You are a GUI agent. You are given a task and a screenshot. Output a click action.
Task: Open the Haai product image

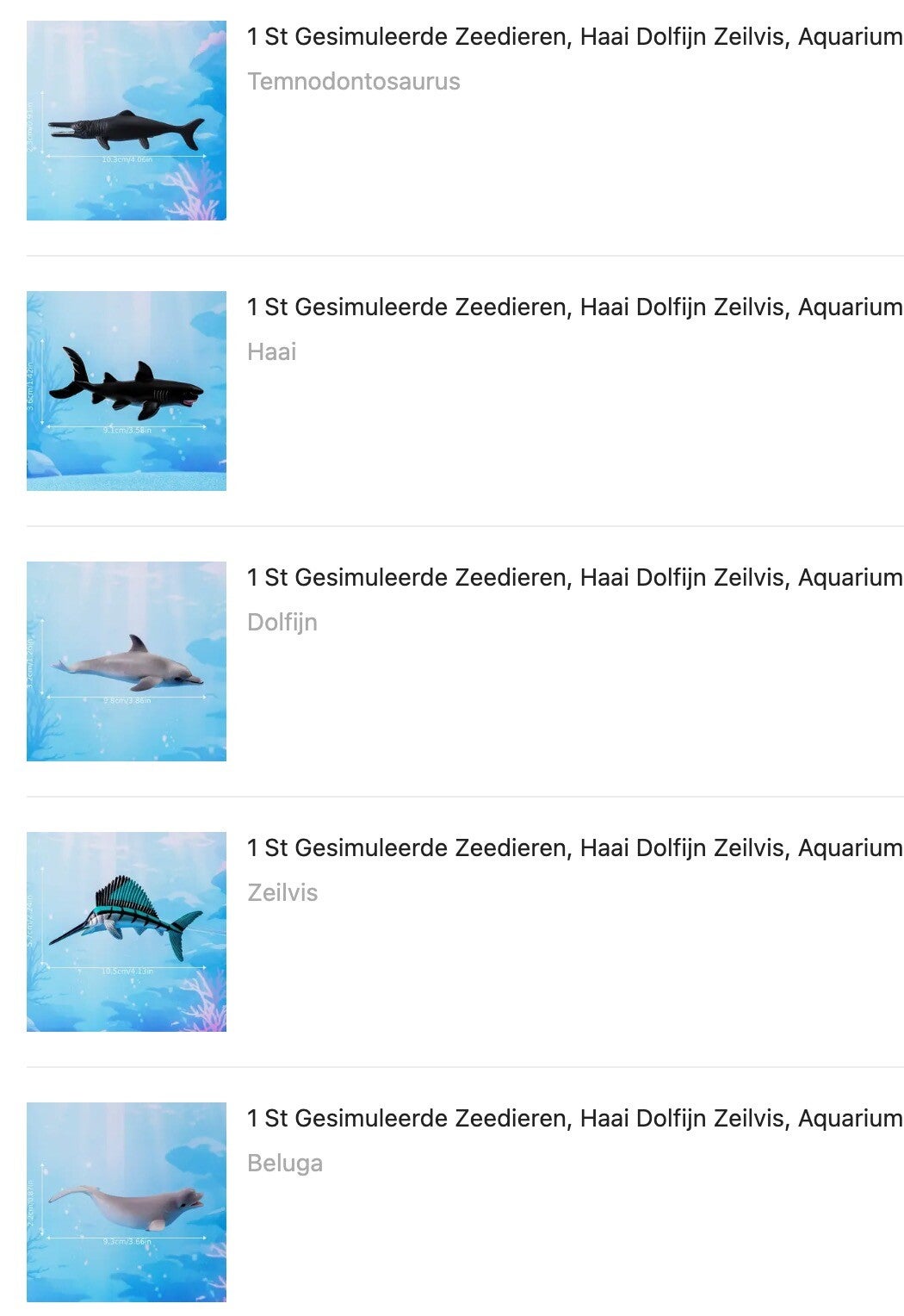tap(127, 391)
